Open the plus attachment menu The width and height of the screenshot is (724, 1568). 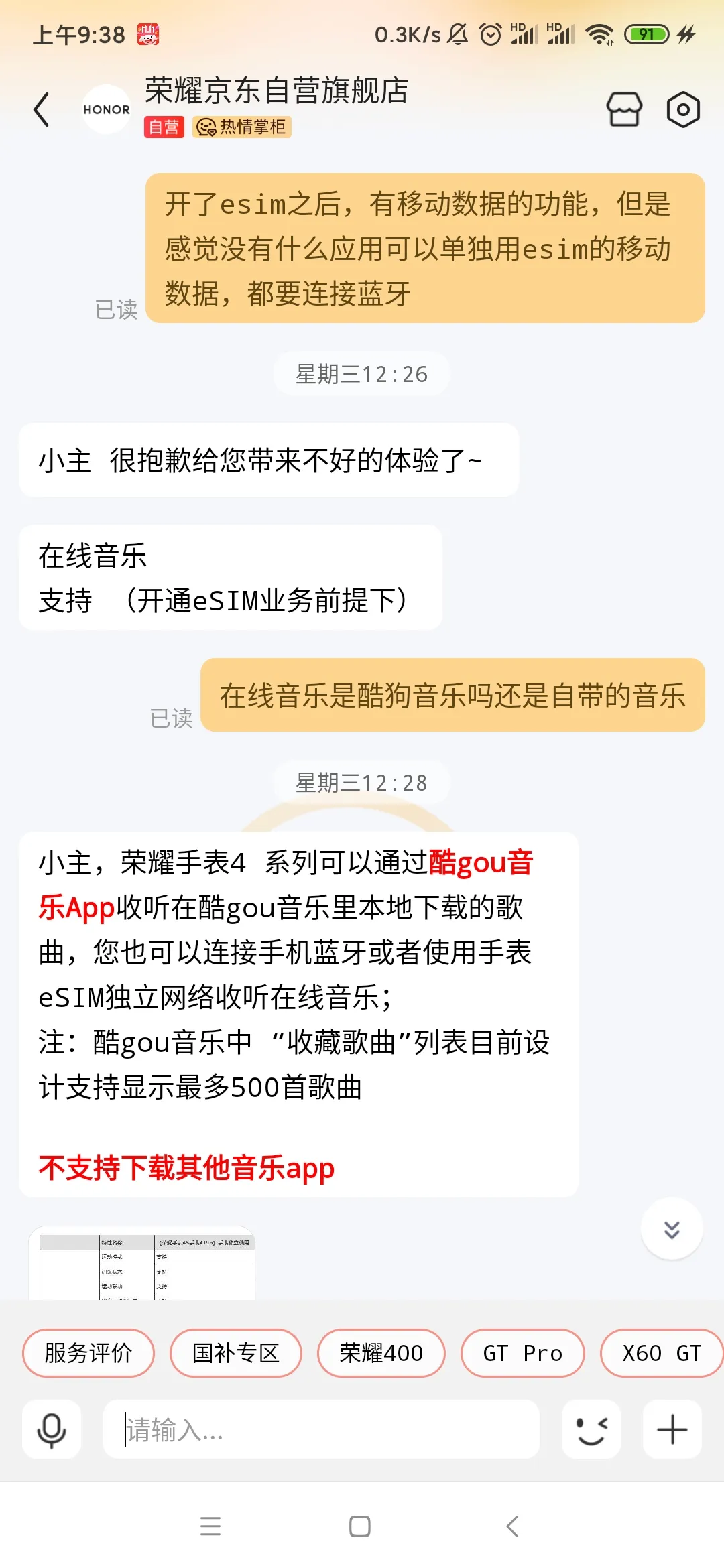(x=672, y=1430)
